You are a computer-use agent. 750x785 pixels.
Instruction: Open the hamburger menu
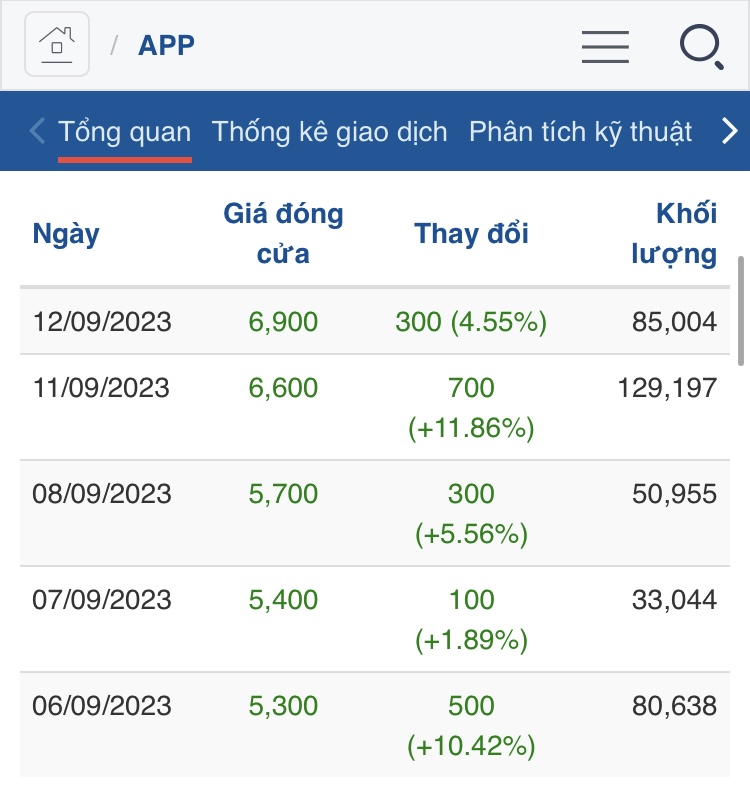click(605, 46)
